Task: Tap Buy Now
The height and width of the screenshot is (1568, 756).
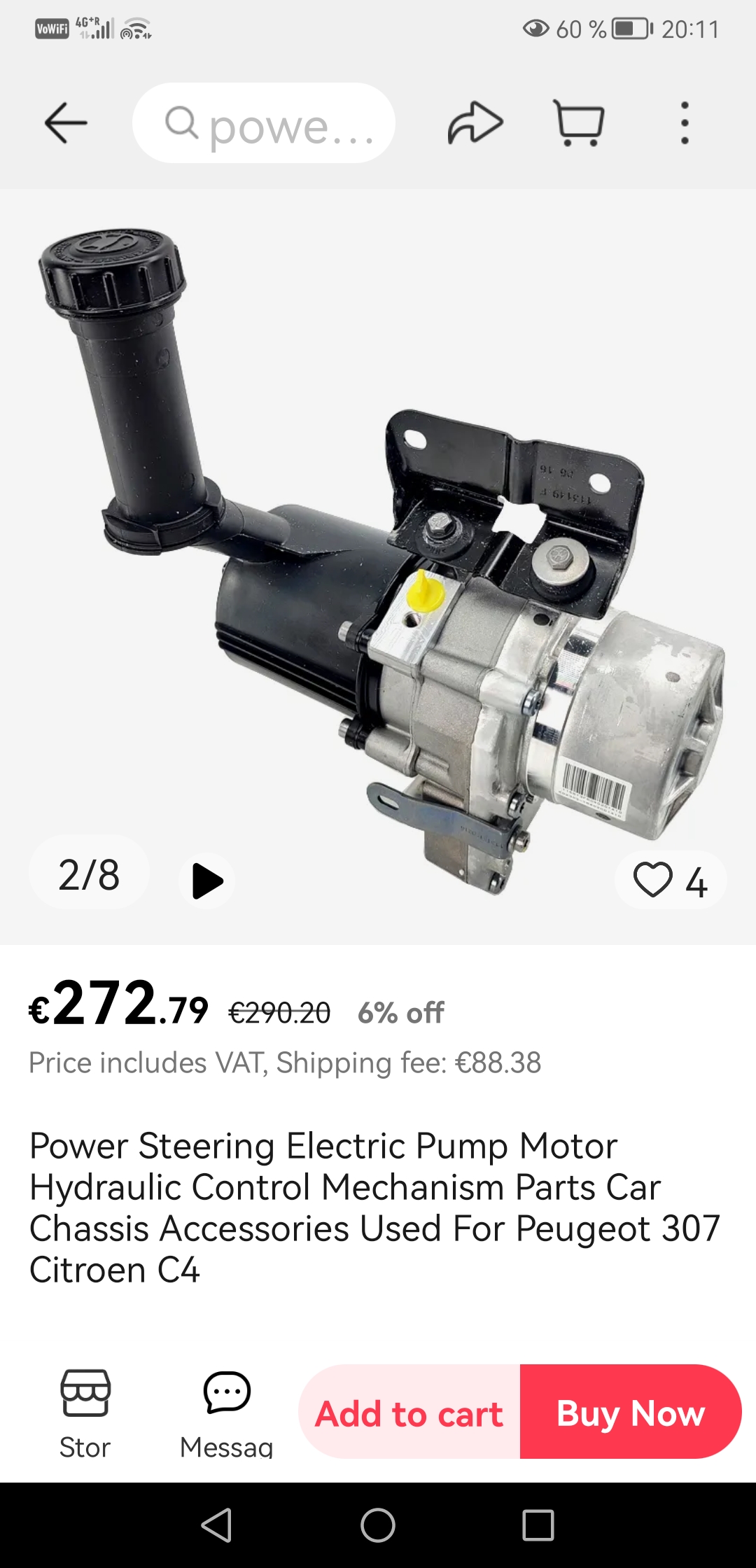Action: pyautogui.click(x=631, y=1412)
